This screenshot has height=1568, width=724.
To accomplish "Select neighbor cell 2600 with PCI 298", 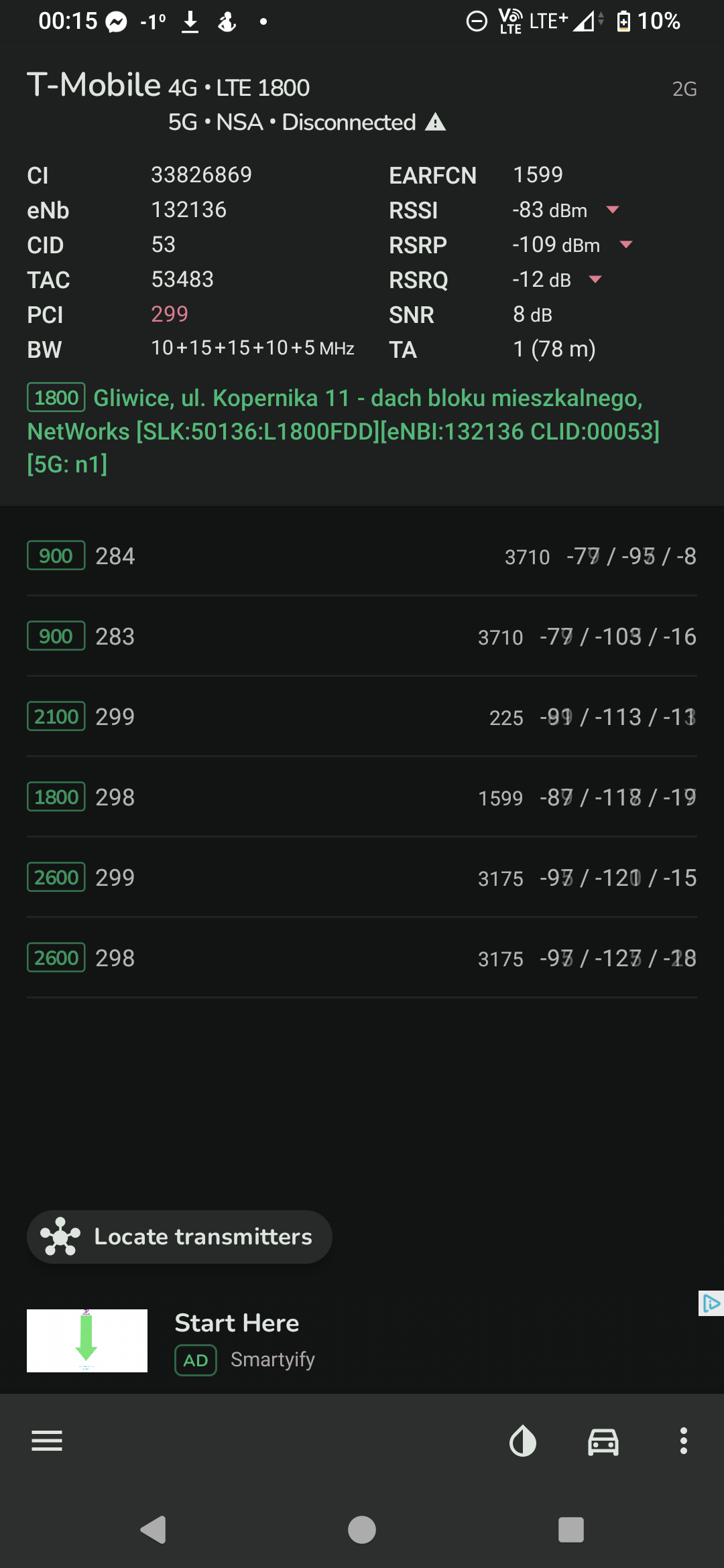I will click(362, 958).
